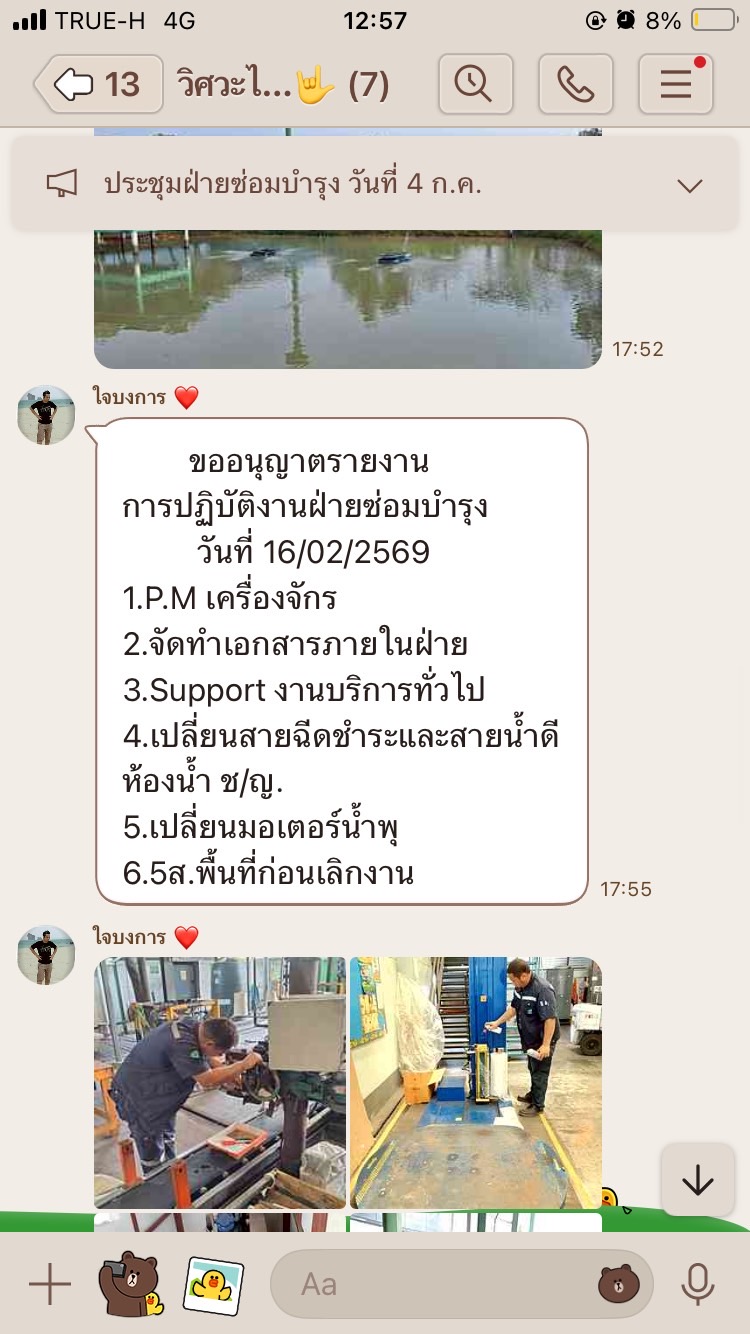The image size is (750, 1334).
Task: Open the photo of worker repairing machine
Action: coord(220,1082)
